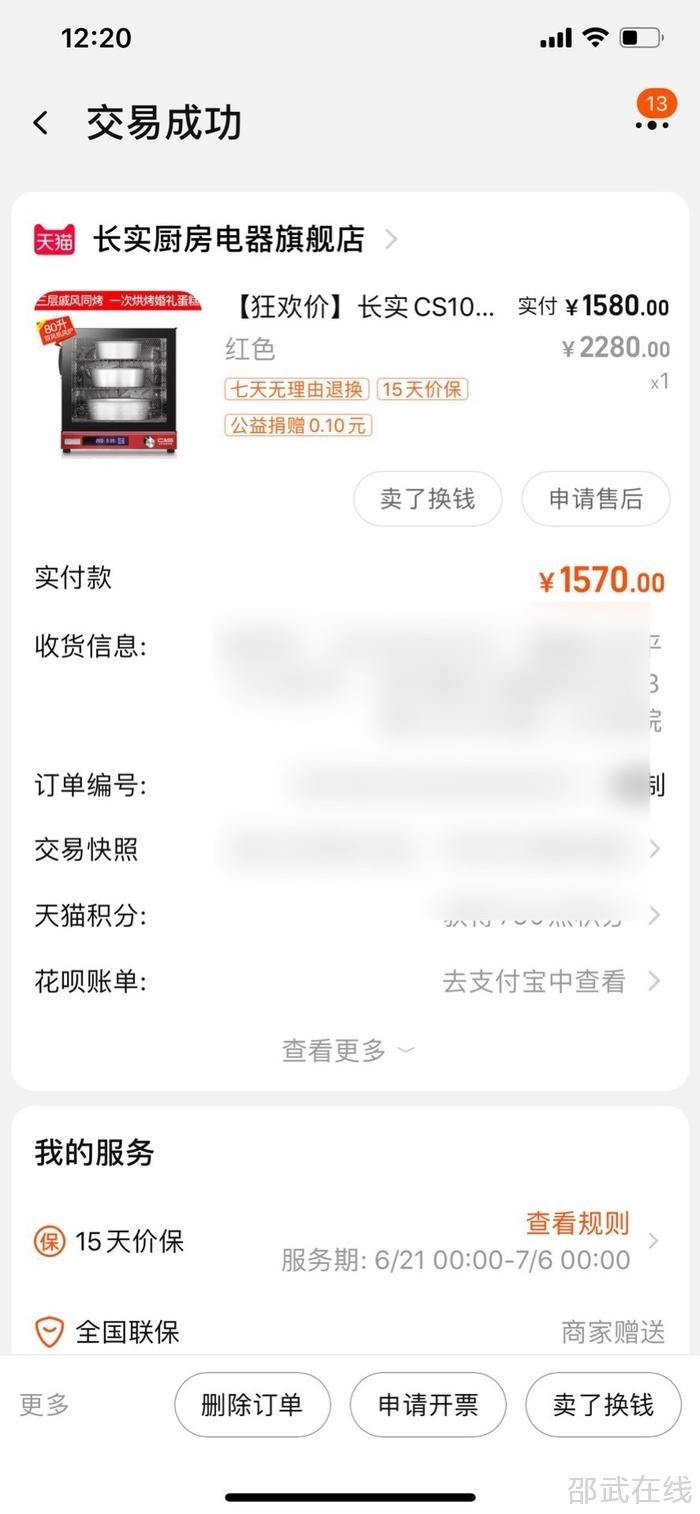
Task: Open the 天猫积分 row
Action: pos(348,916)
